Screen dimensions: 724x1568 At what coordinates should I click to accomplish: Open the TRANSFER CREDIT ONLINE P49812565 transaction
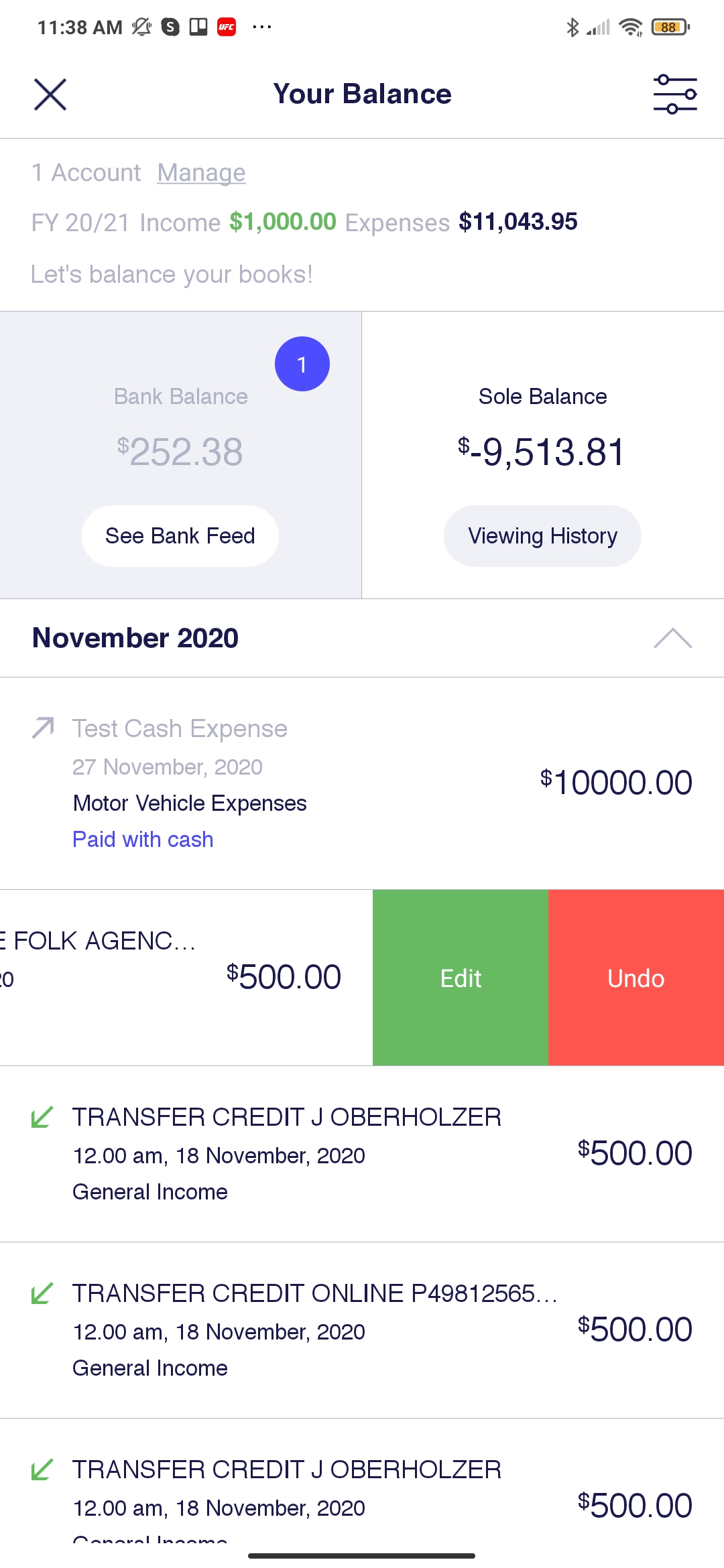(362, 1330)
